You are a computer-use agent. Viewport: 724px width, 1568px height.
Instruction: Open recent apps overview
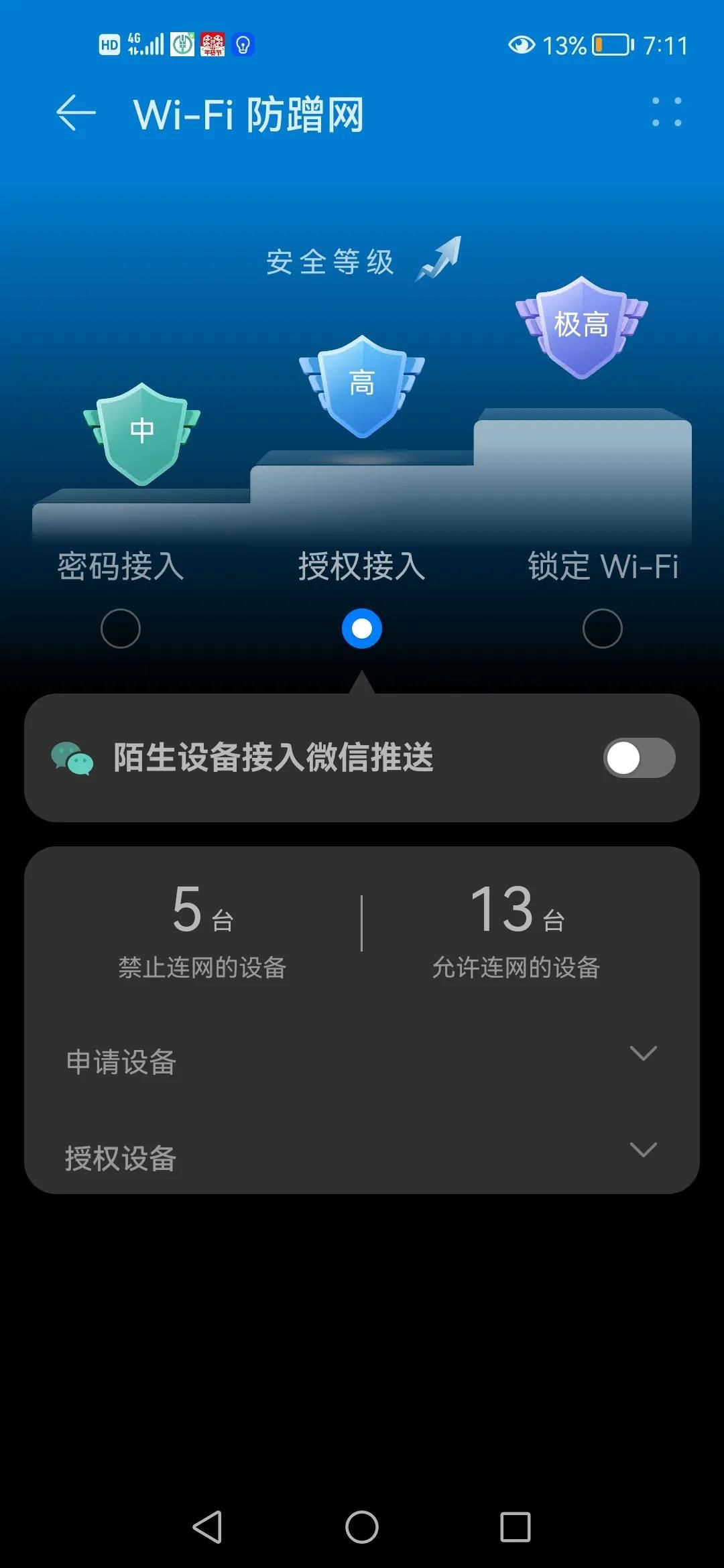(516, 1527)
